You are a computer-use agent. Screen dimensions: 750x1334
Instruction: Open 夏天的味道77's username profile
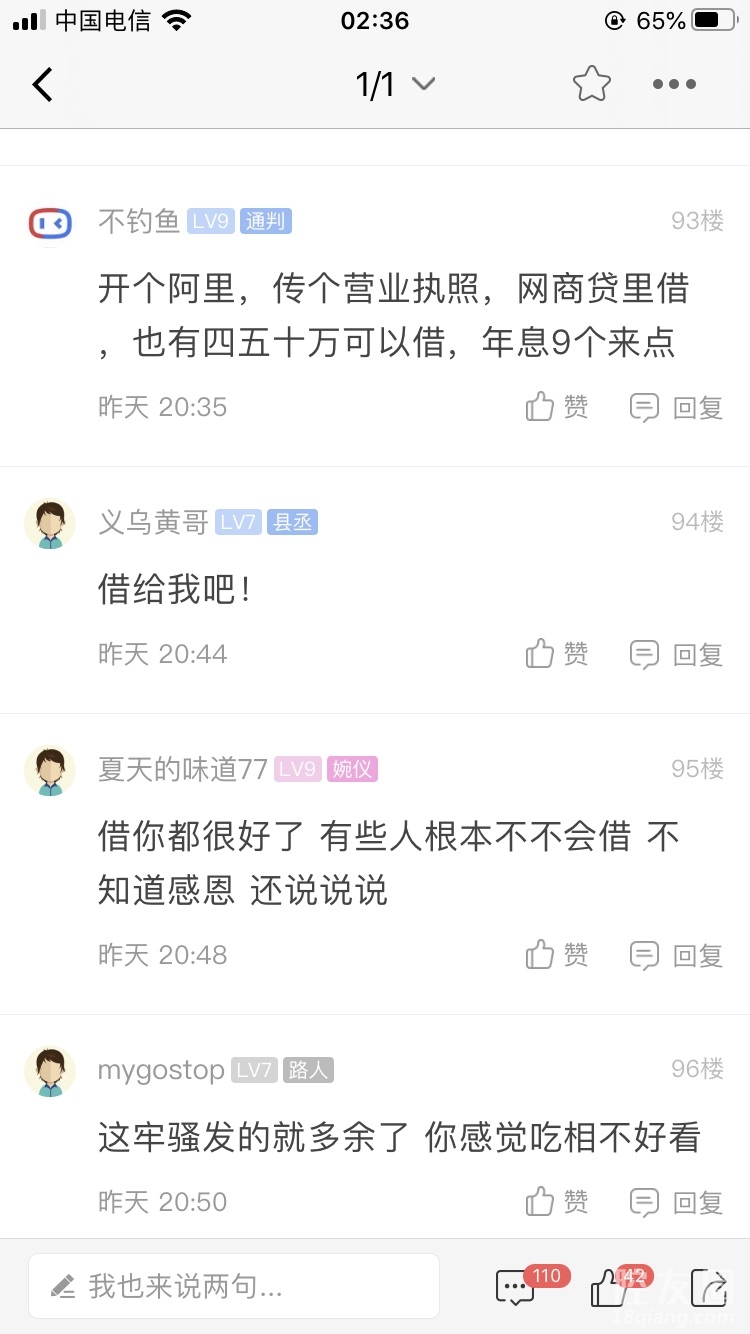click(x=182, y=769)
